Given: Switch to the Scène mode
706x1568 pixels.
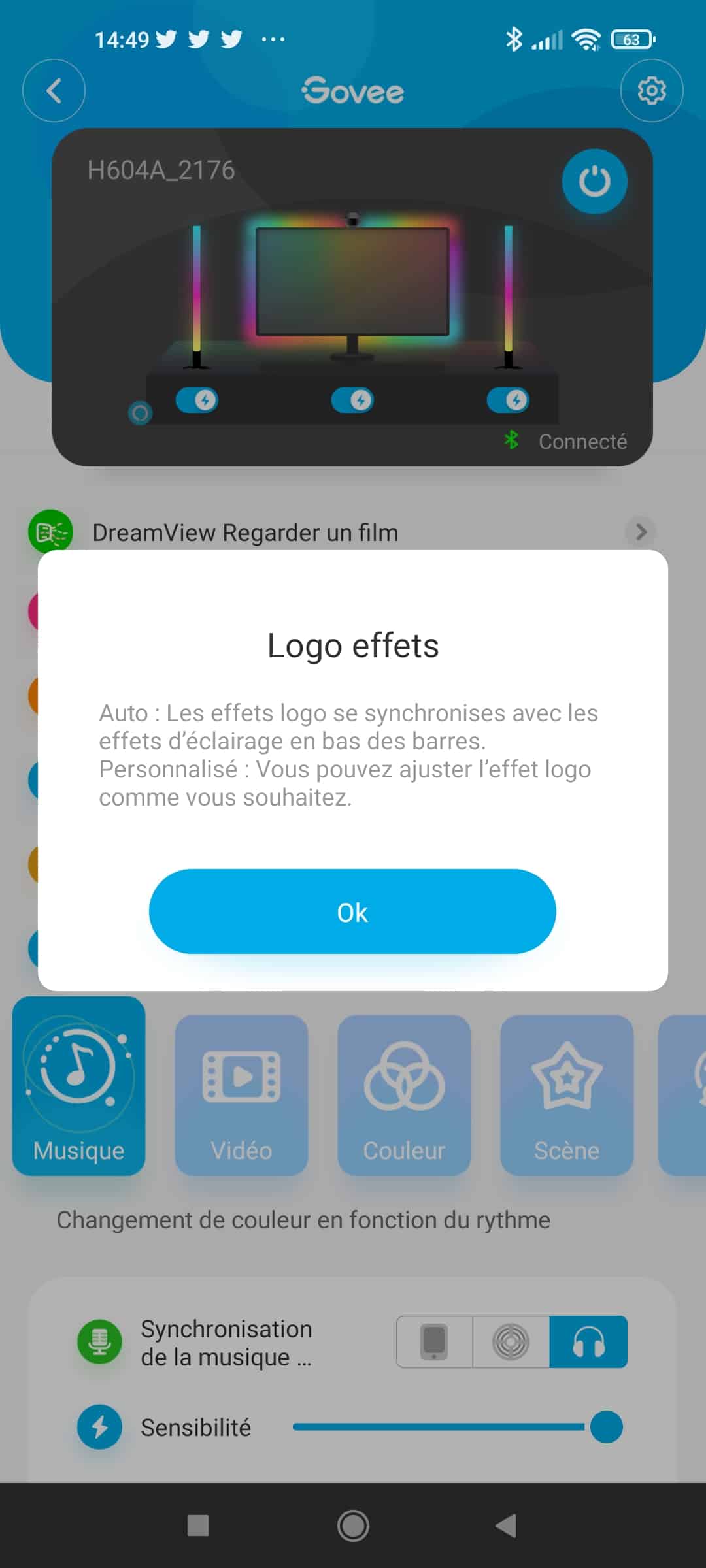Looking at the screenshot, I should (x=567, y=1095).
